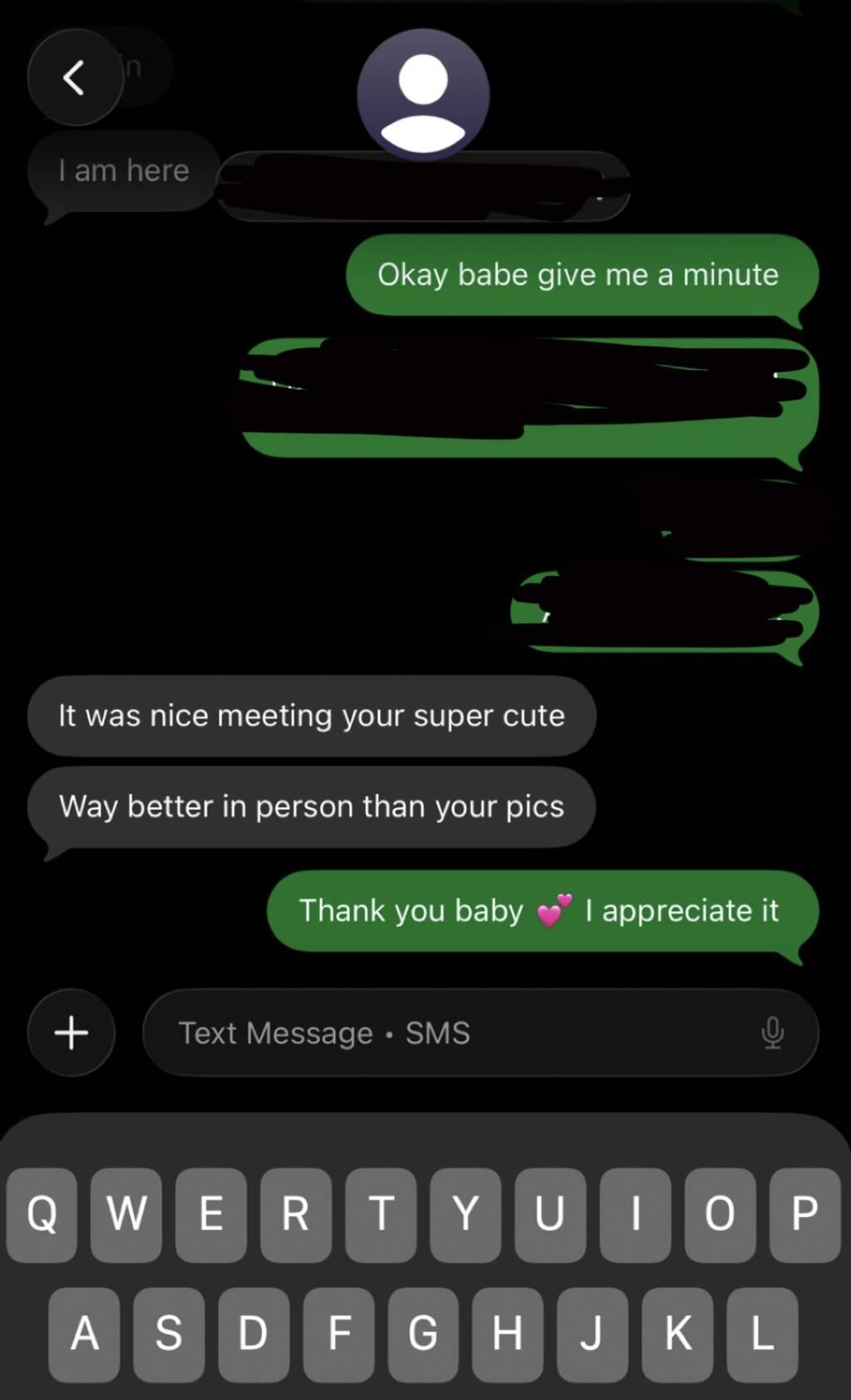Start dictation with the microphone icon
851x1400 pixels.
pyautogui.click(x=772, y=1033)
